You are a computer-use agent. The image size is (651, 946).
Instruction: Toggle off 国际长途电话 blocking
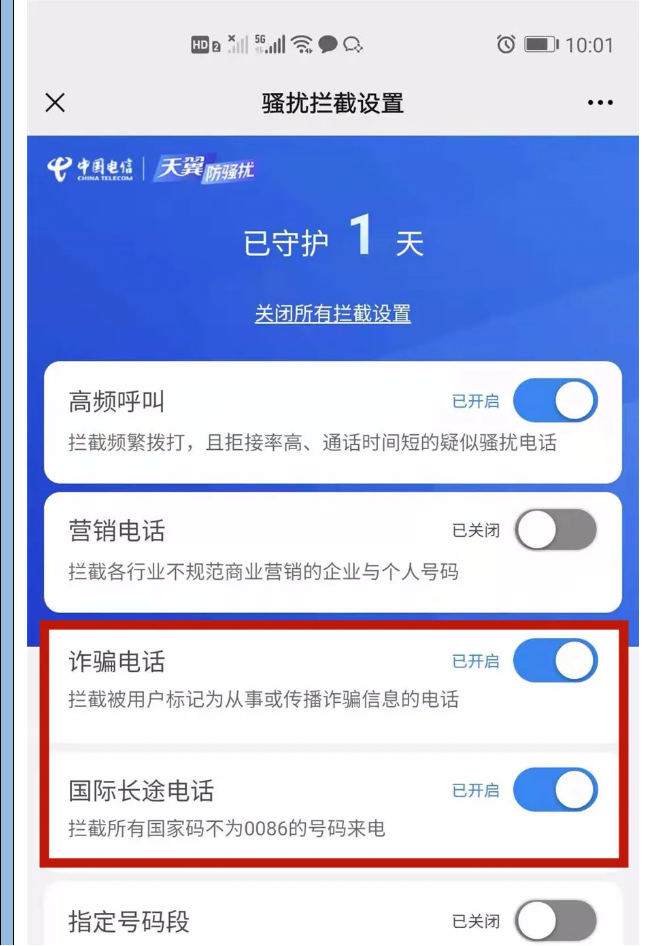(x=556, y=790)
